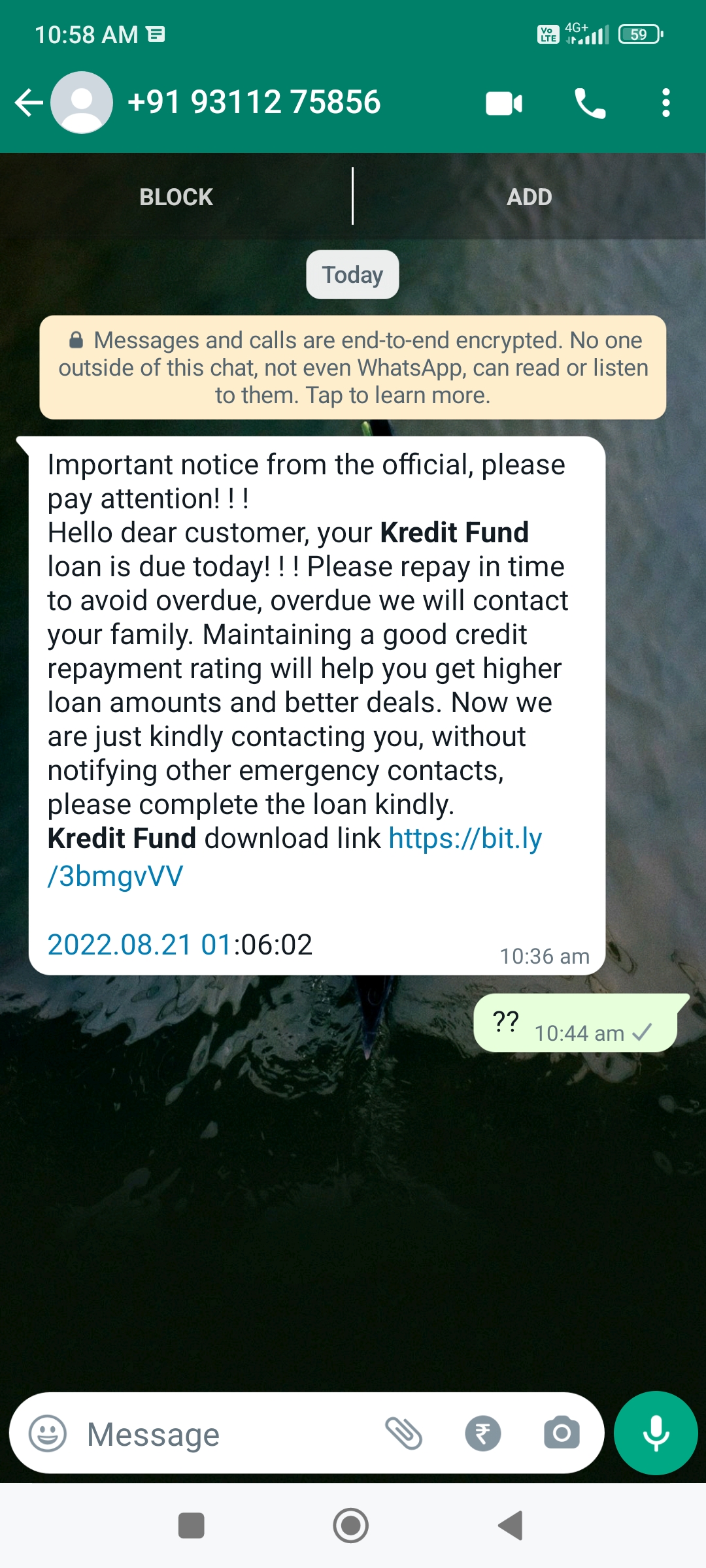Block this unknown number
This screenshot has height=1568, width=706.
click(x=176, y=197)
